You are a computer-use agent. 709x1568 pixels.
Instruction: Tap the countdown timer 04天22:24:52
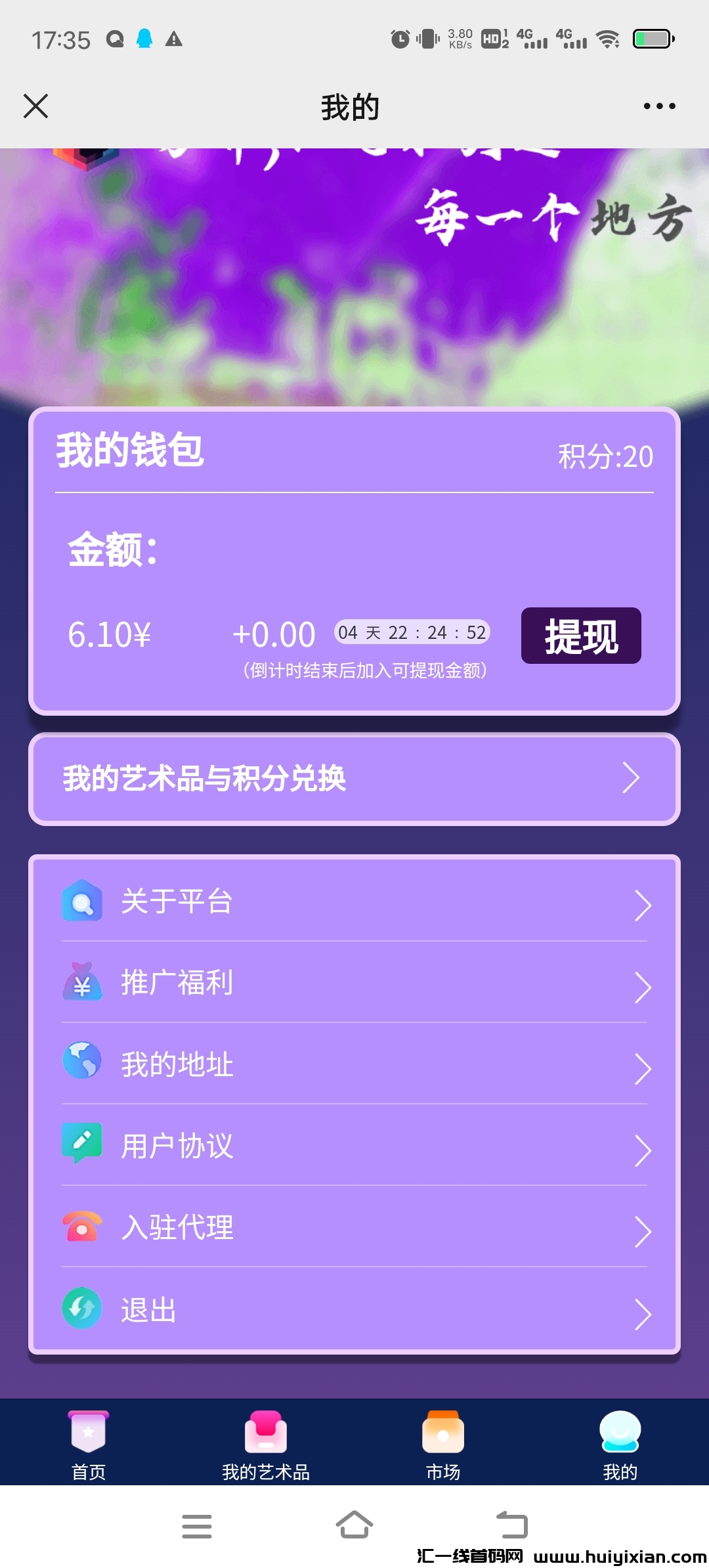pyautogui.click(x=412, y=632)
